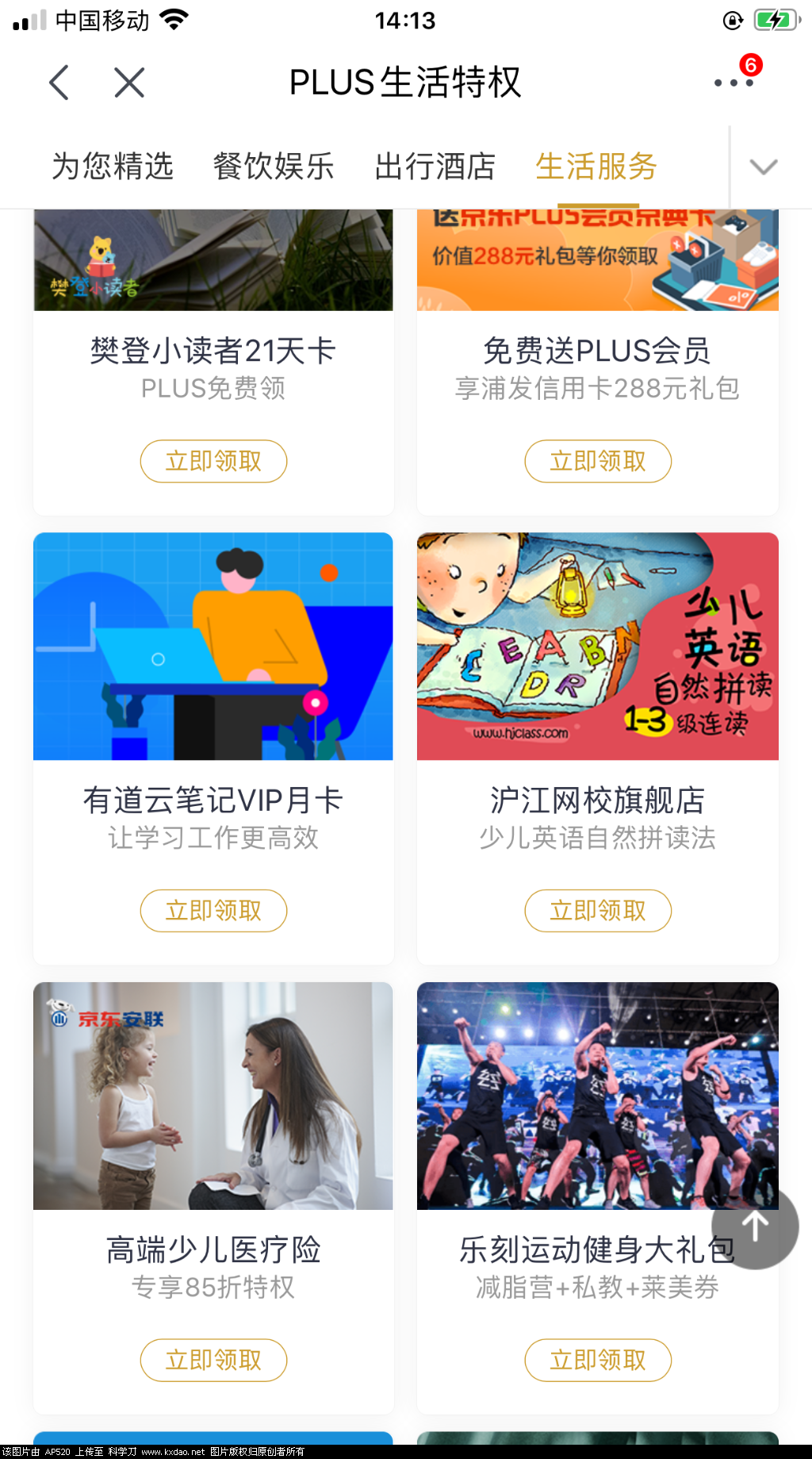Image resolution: width=812 pixels, height=1459 pixels.
Task: Switch to the 为您精选 tab
Action: click(x=113, y=167)
